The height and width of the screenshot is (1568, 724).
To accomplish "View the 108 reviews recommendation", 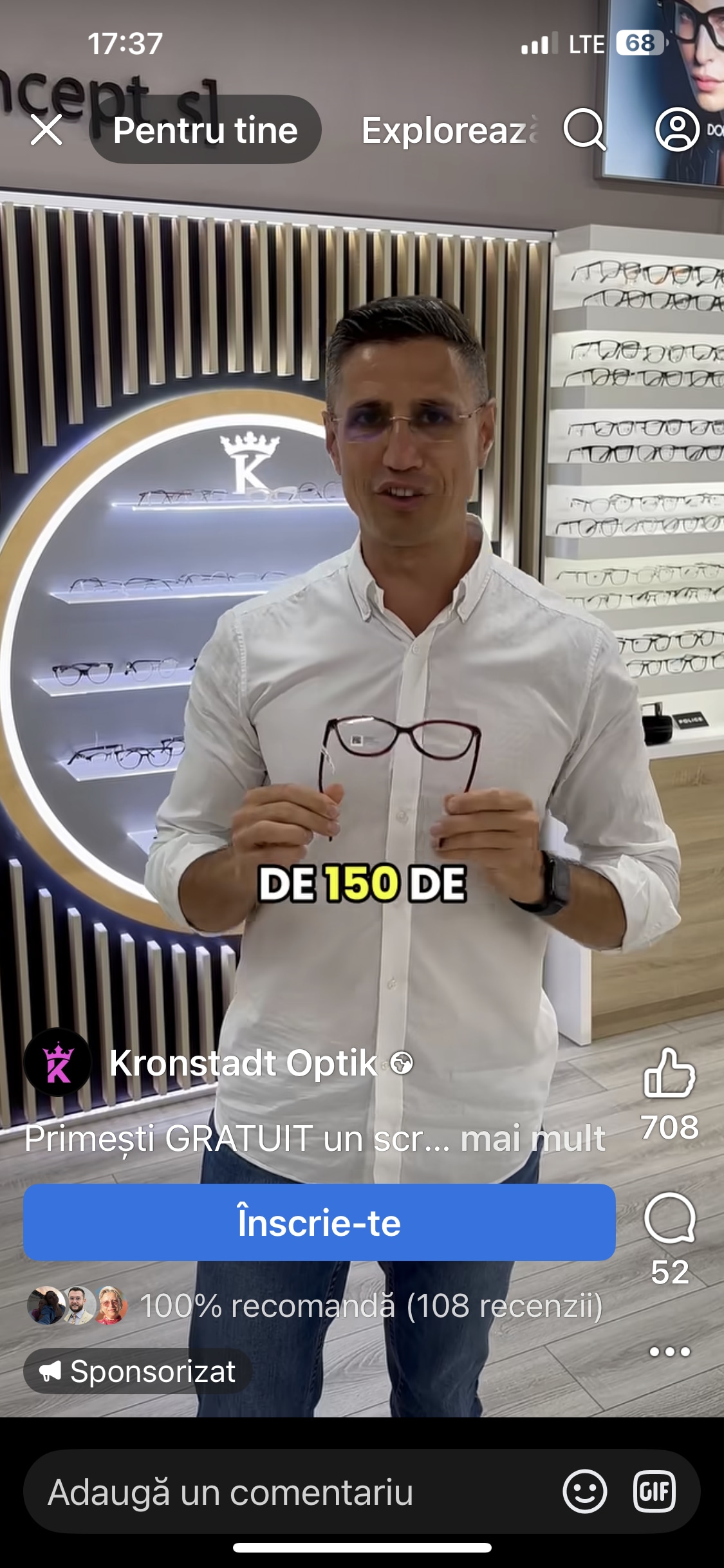I will 371,1305.
